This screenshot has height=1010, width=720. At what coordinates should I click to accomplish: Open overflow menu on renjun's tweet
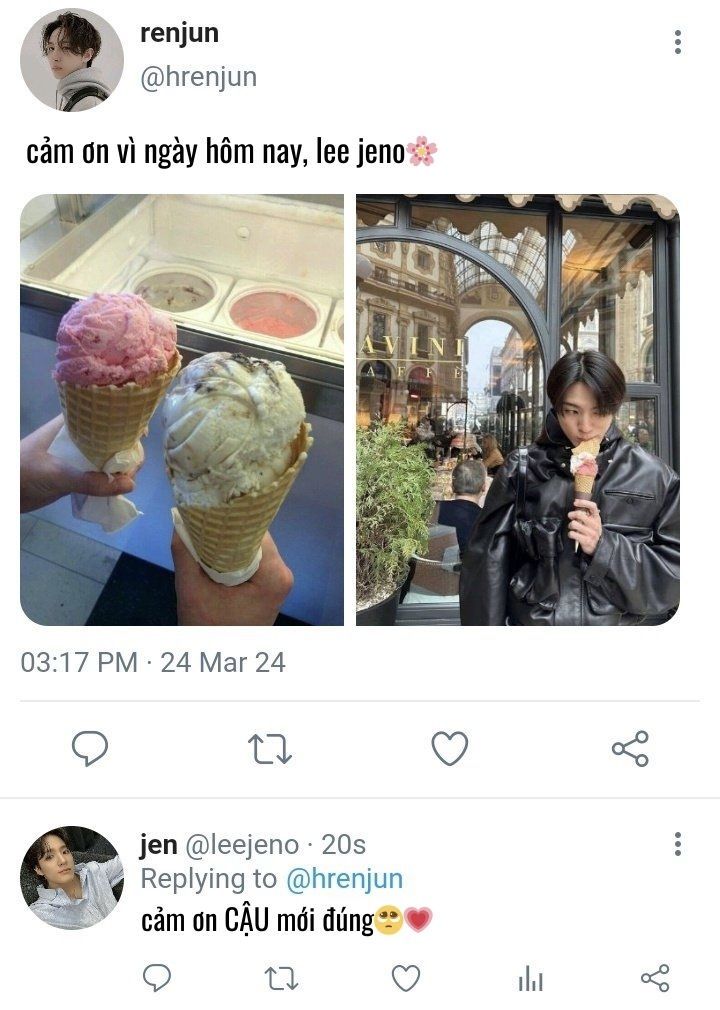(x=678, y=42)
